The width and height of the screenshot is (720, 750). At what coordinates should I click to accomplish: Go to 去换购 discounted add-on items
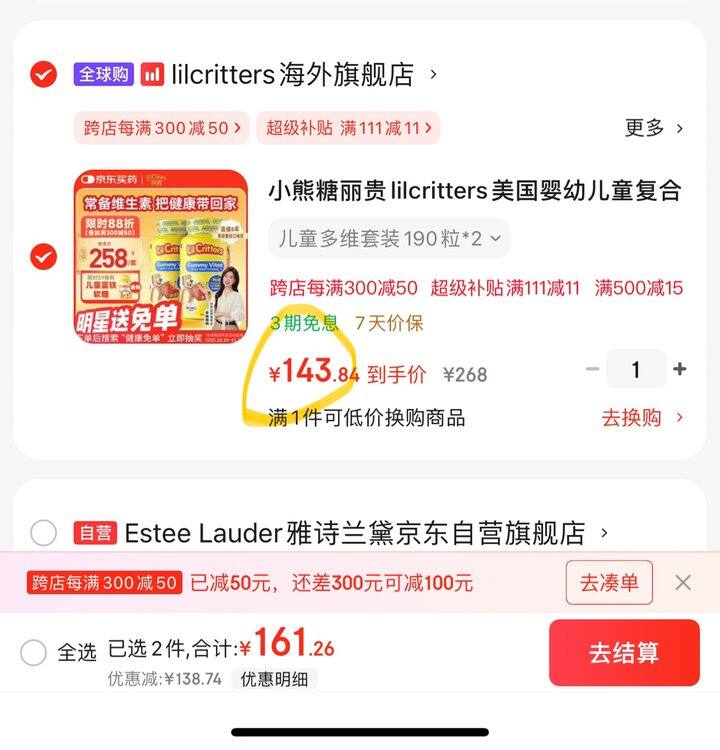click(642, 418)
